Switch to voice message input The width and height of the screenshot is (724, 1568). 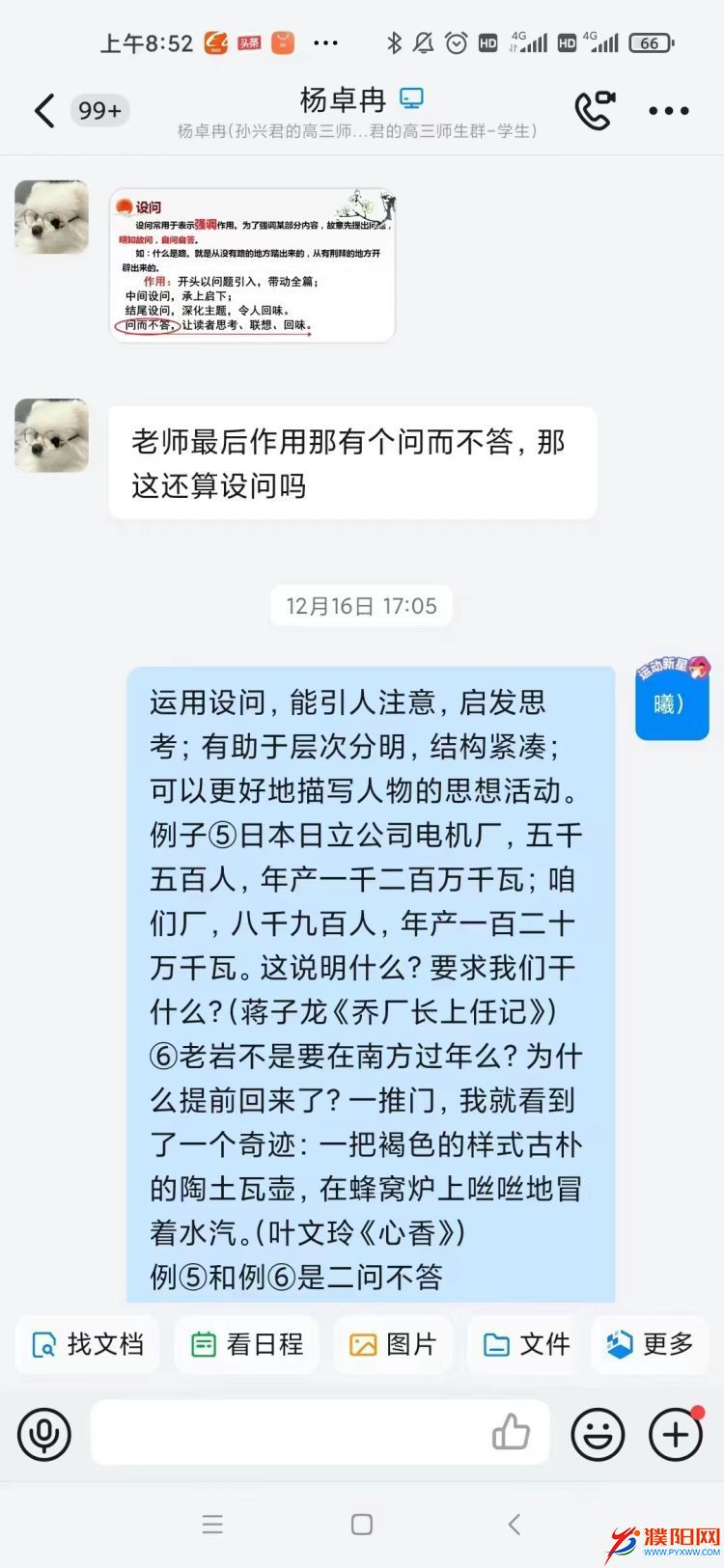click(x=44, y=1434)
